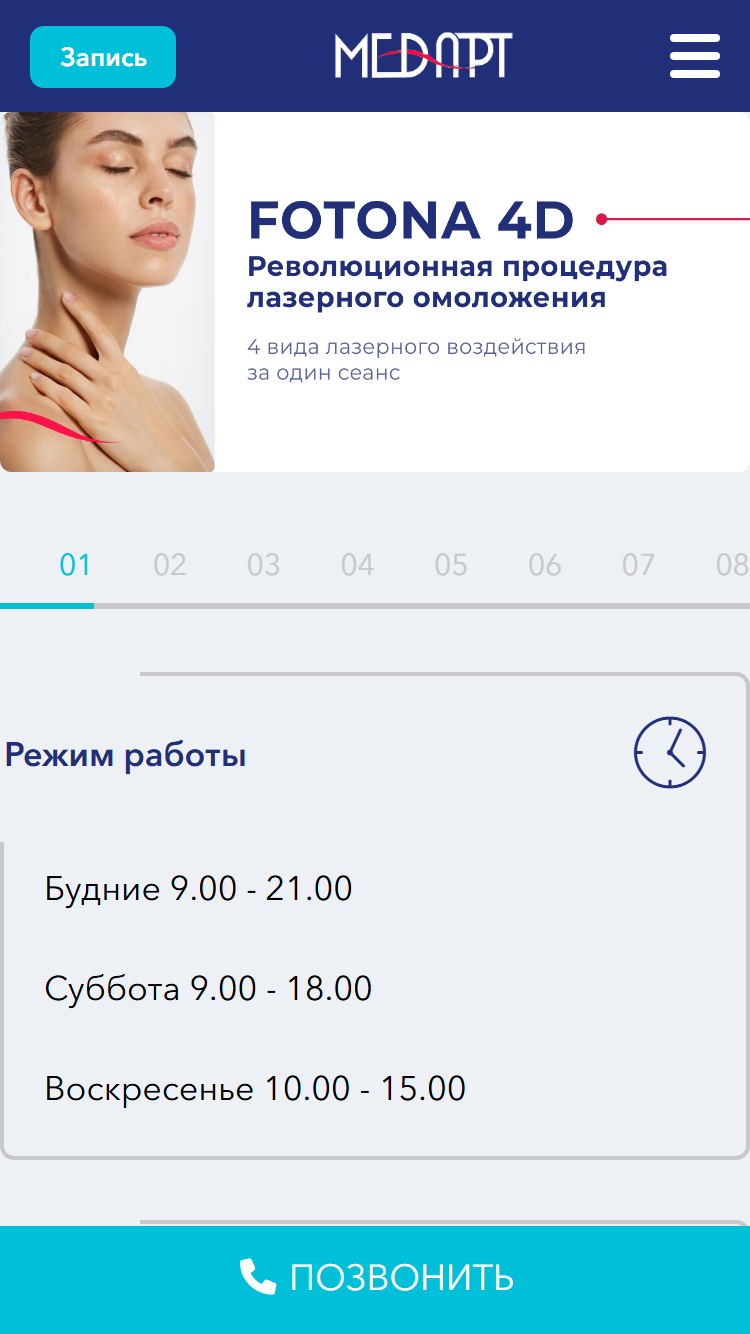This screenshot has width=750, height=1334.
Task: Switch to slide 05
Action: (x=451, y=566)
